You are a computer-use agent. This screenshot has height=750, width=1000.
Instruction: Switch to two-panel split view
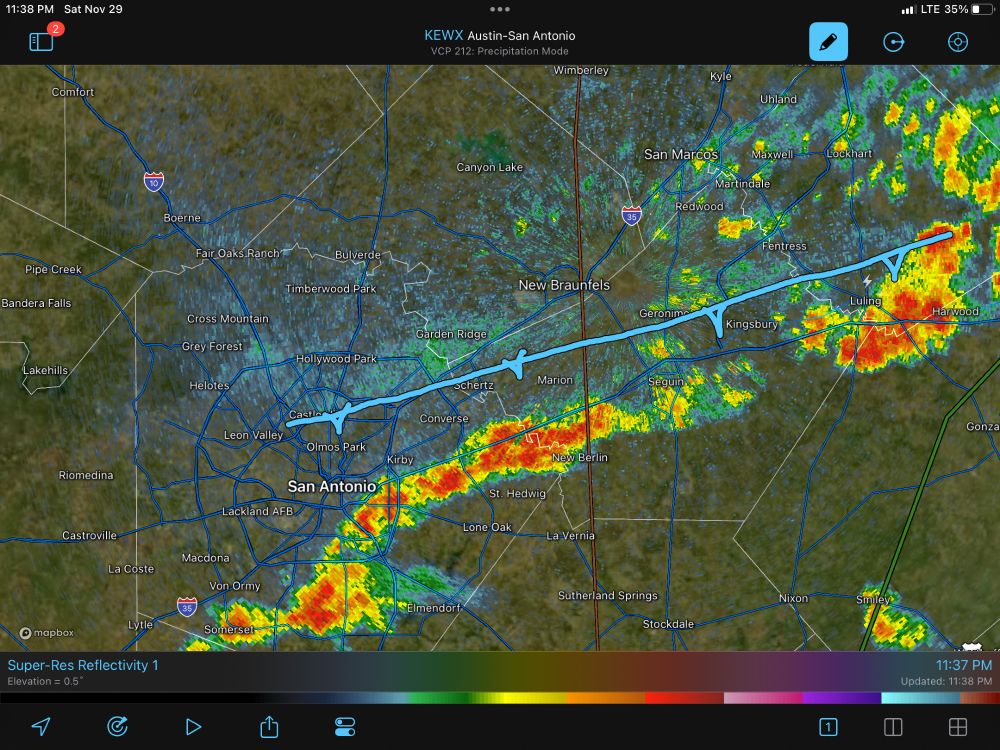point(893,726)
